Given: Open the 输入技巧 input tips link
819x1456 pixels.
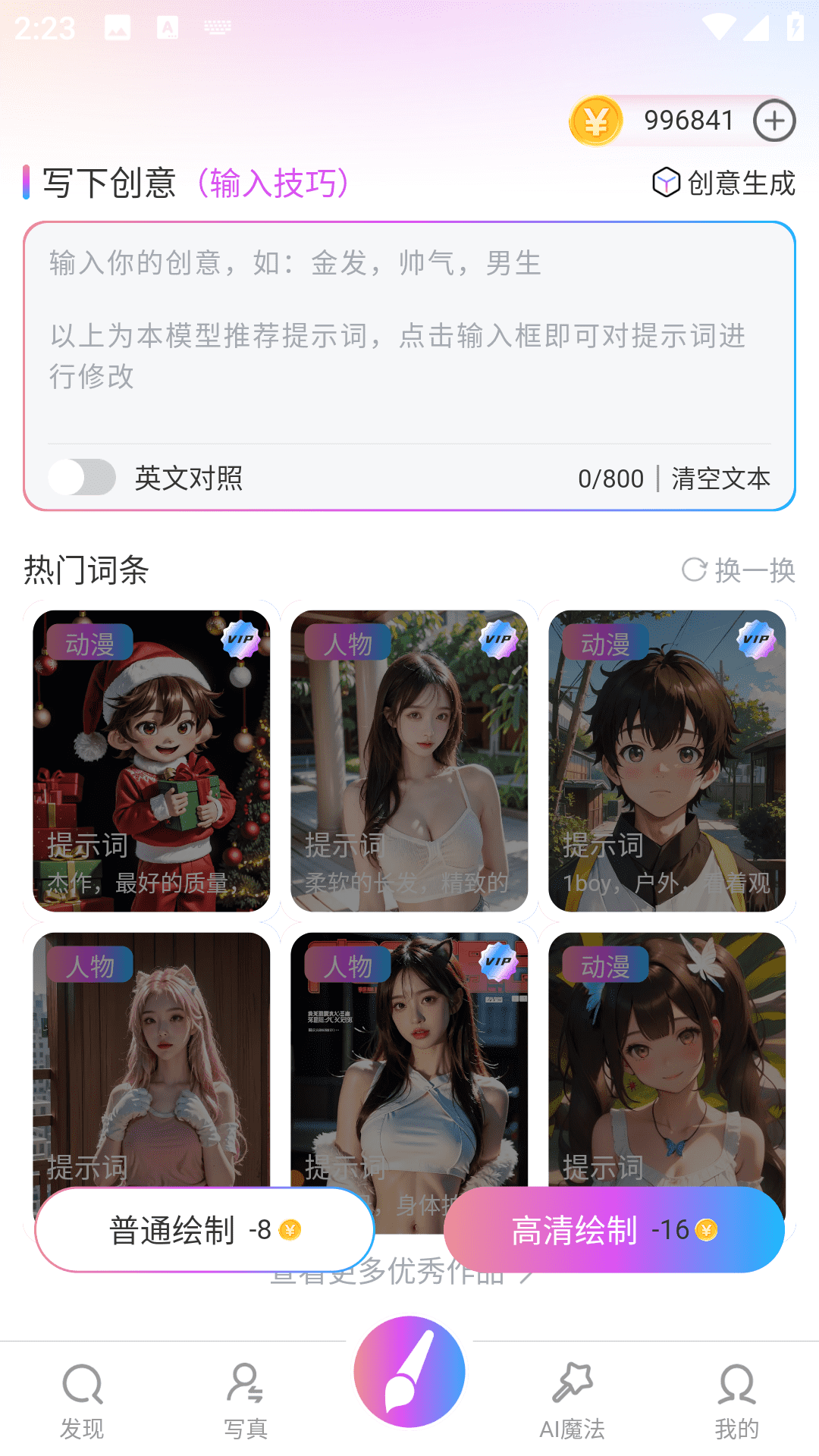Looking at the screenshot, I should tap(274, 183).
